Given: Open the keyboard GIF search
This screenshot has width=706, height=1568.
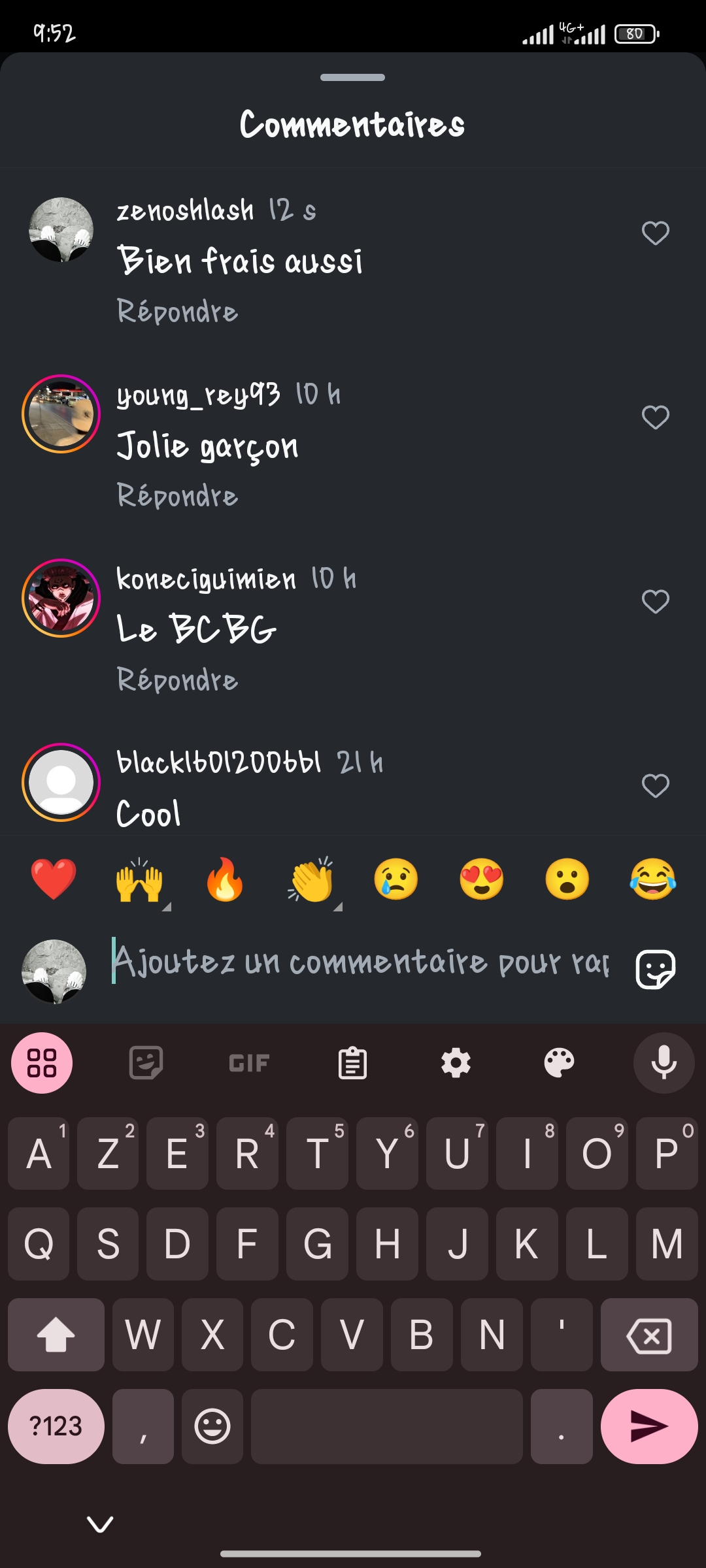Looking at the screenshot, I should pyautogui.click(x=249, y=1063).
